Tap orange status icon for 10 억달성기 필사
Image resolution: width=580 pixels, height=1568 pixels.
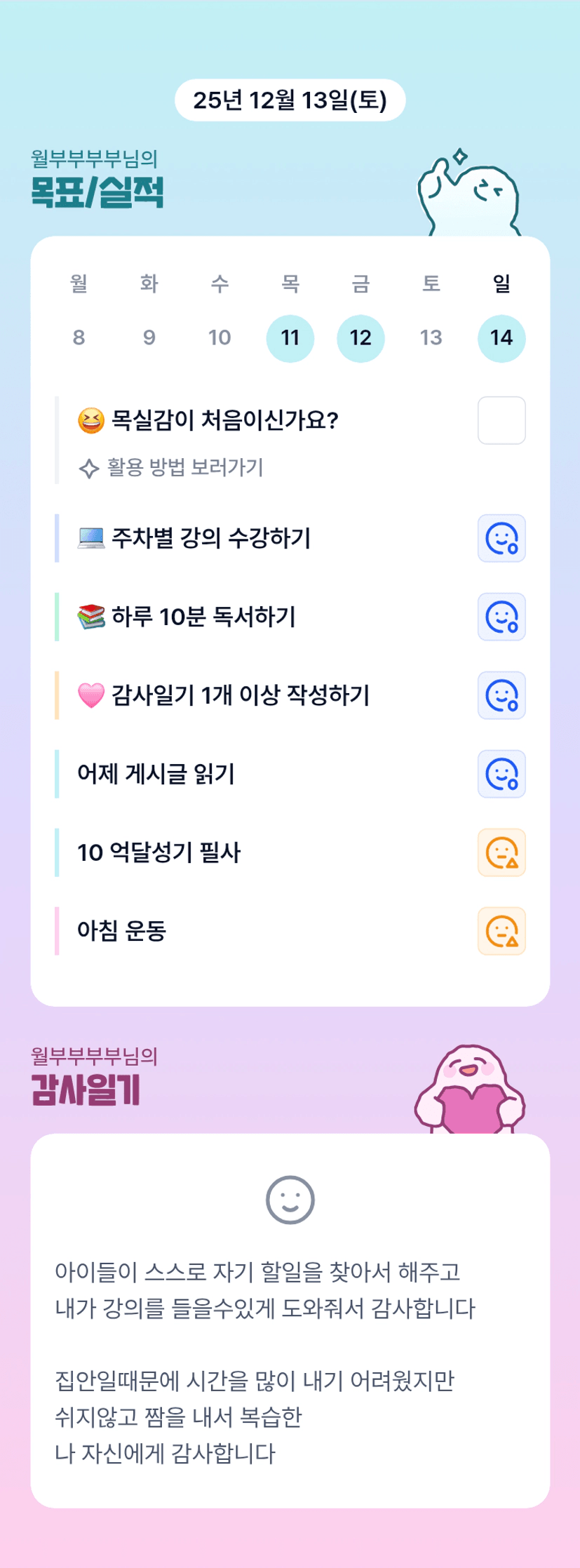(501, 852)
